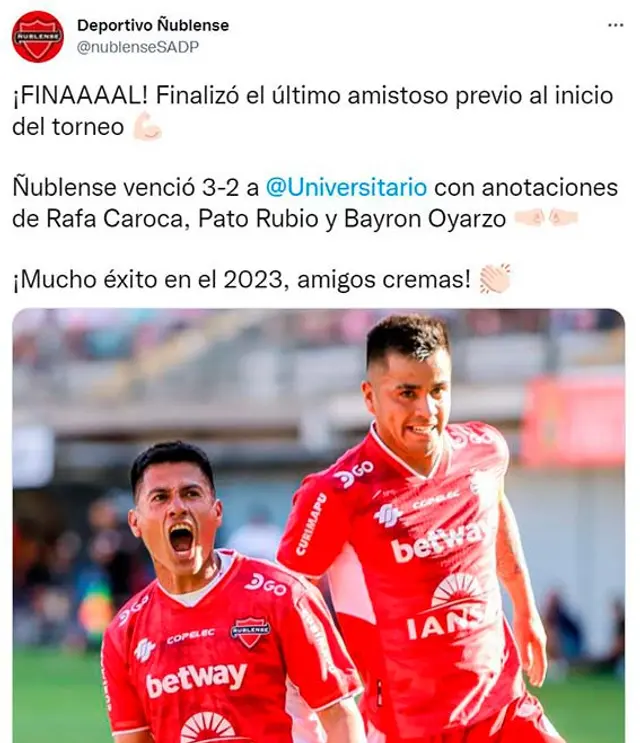The image size is (640, 743).
Task: Open the tweet's three-dot overflow menu
Action: pos(615,25)
